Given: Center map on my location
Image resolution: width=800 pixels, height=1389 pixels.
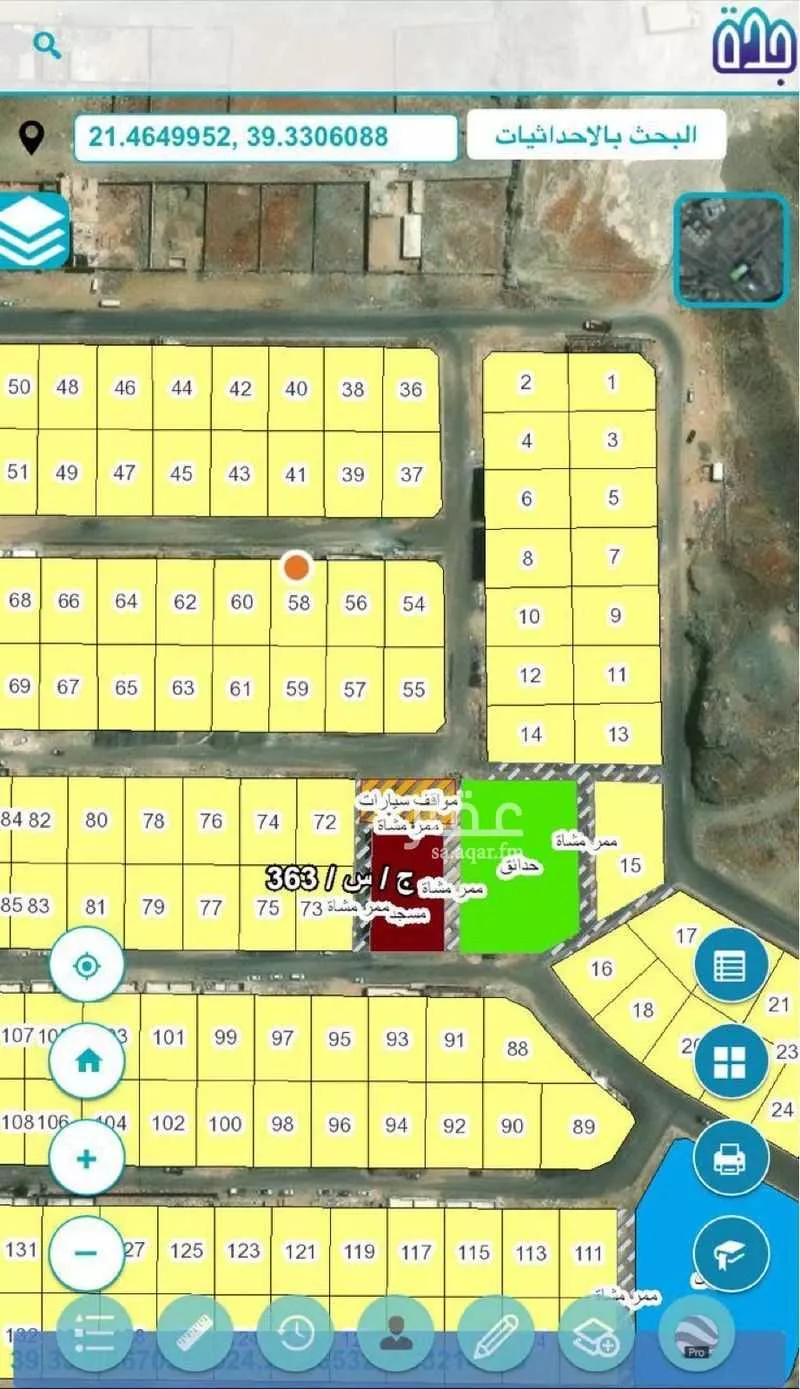Looking at the screenshot, I should 87,966.
